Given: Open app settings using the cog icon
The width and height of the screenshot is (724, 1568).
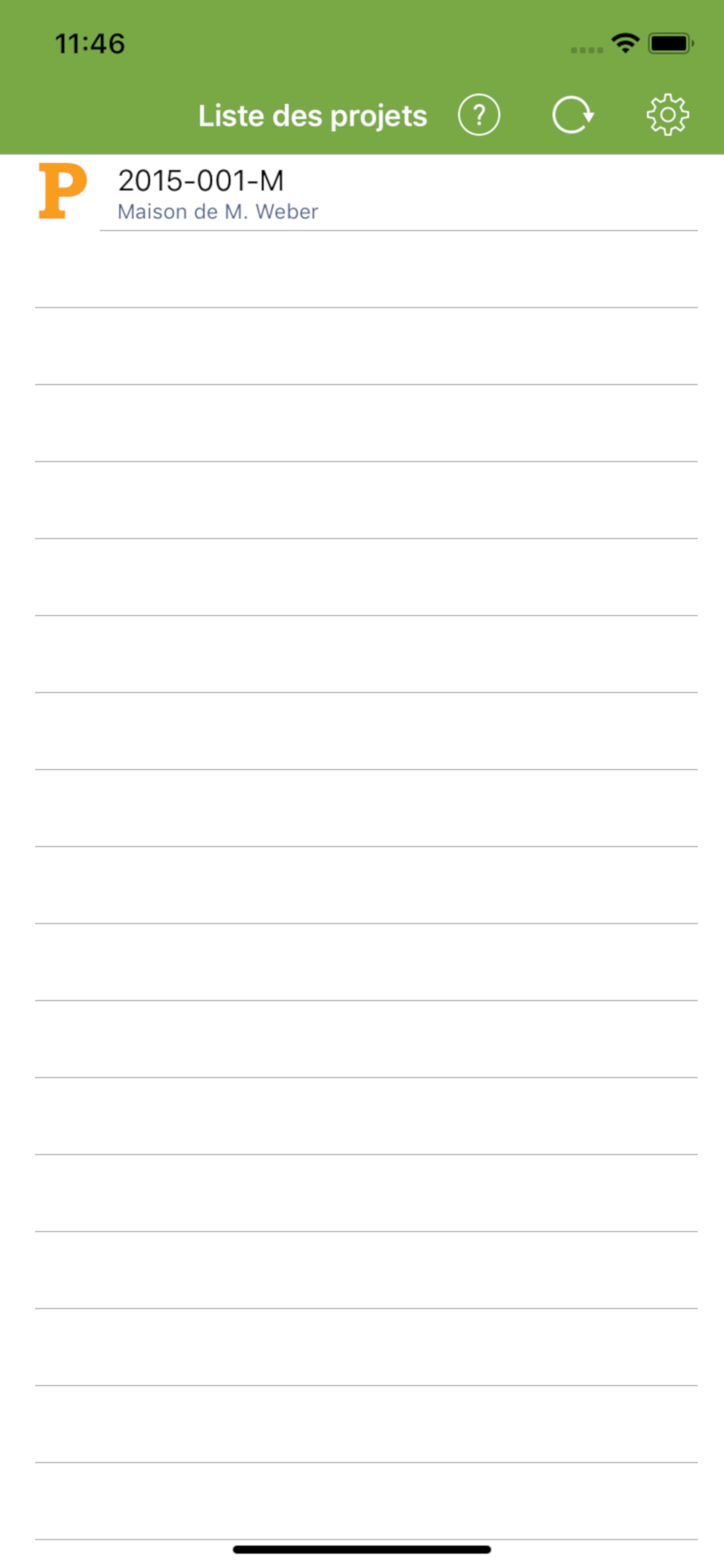Looking at the screenshot, I should [668, 114].
